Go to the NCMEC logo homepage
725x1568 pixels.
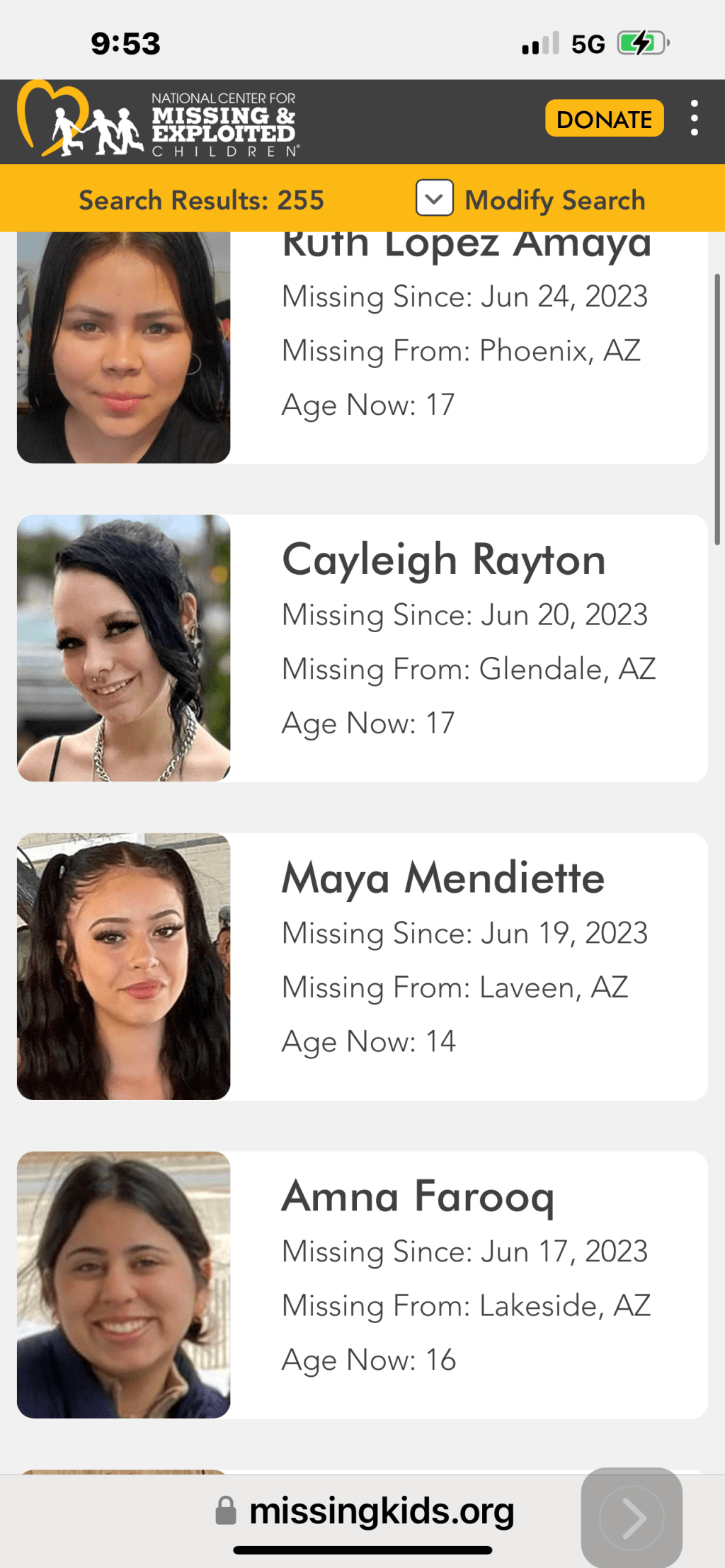point(157,120)
